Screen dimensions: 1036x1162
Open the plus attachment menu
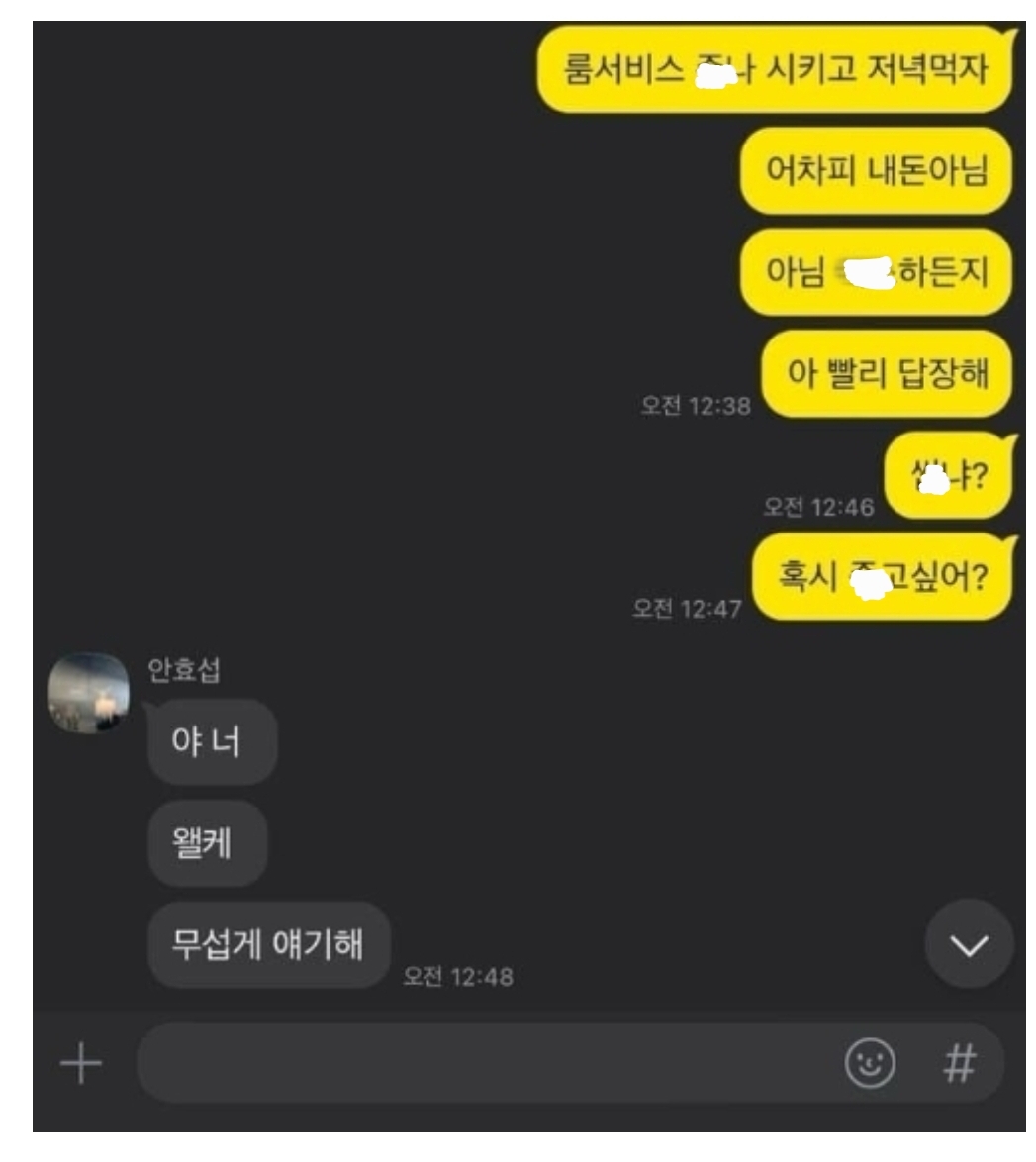click(x=81, y=1066)
